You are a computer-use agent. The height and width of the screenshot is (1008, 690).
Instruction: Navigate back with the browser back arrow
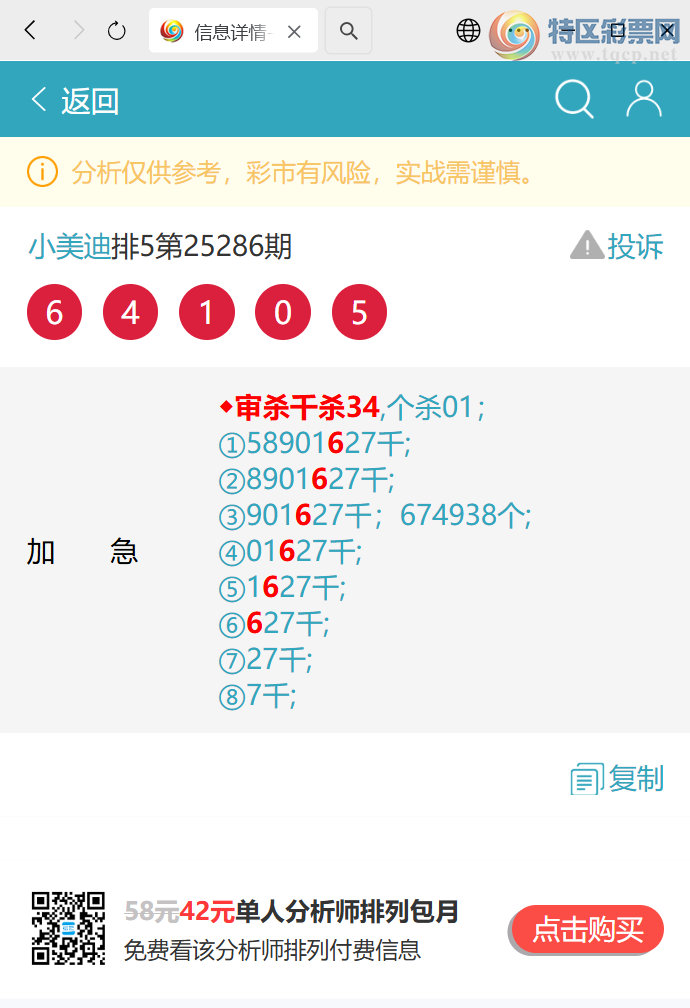[30, 31]
